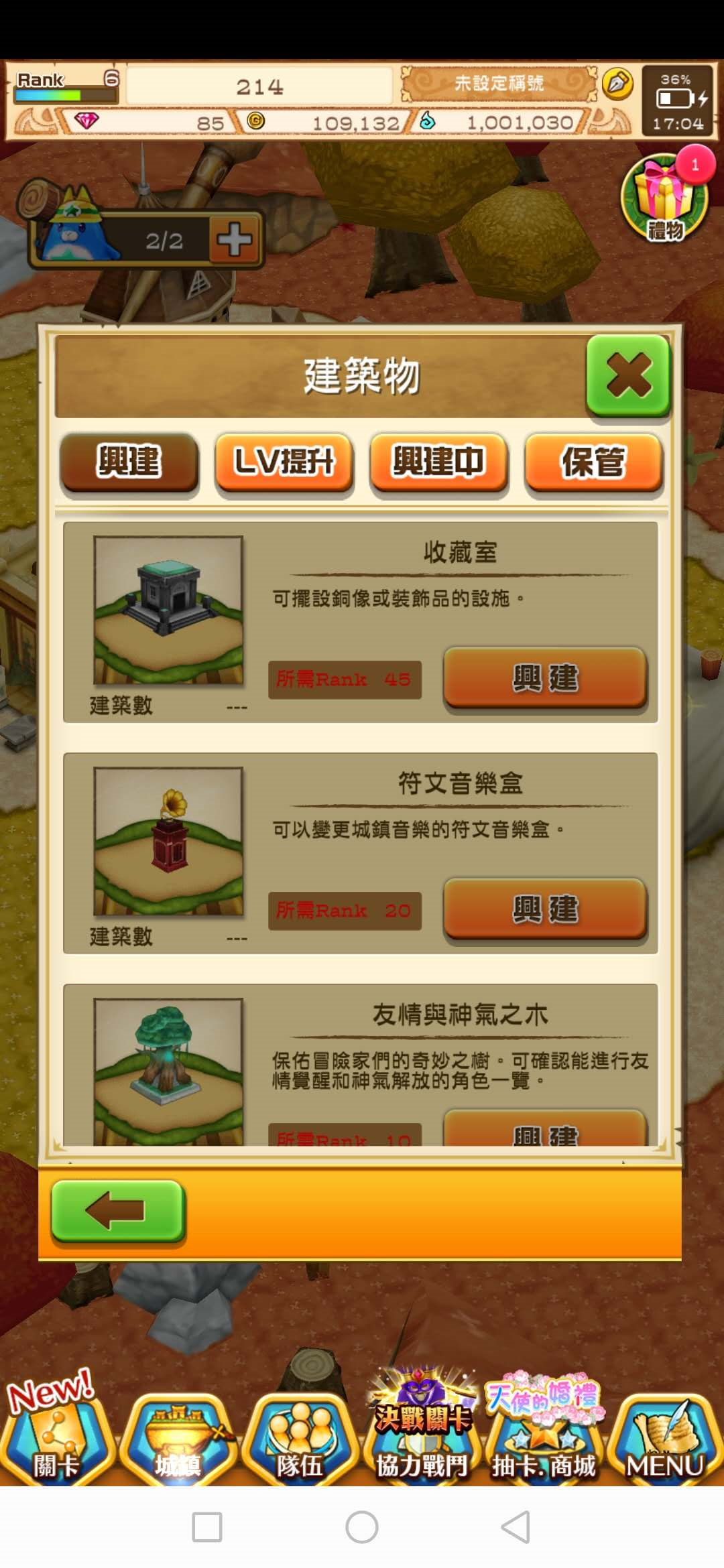Viewport: 724px width, 1568px height.
Task: Open the 關卡 stages menu
Action: pyautogui.click(x=56, y=1441)
